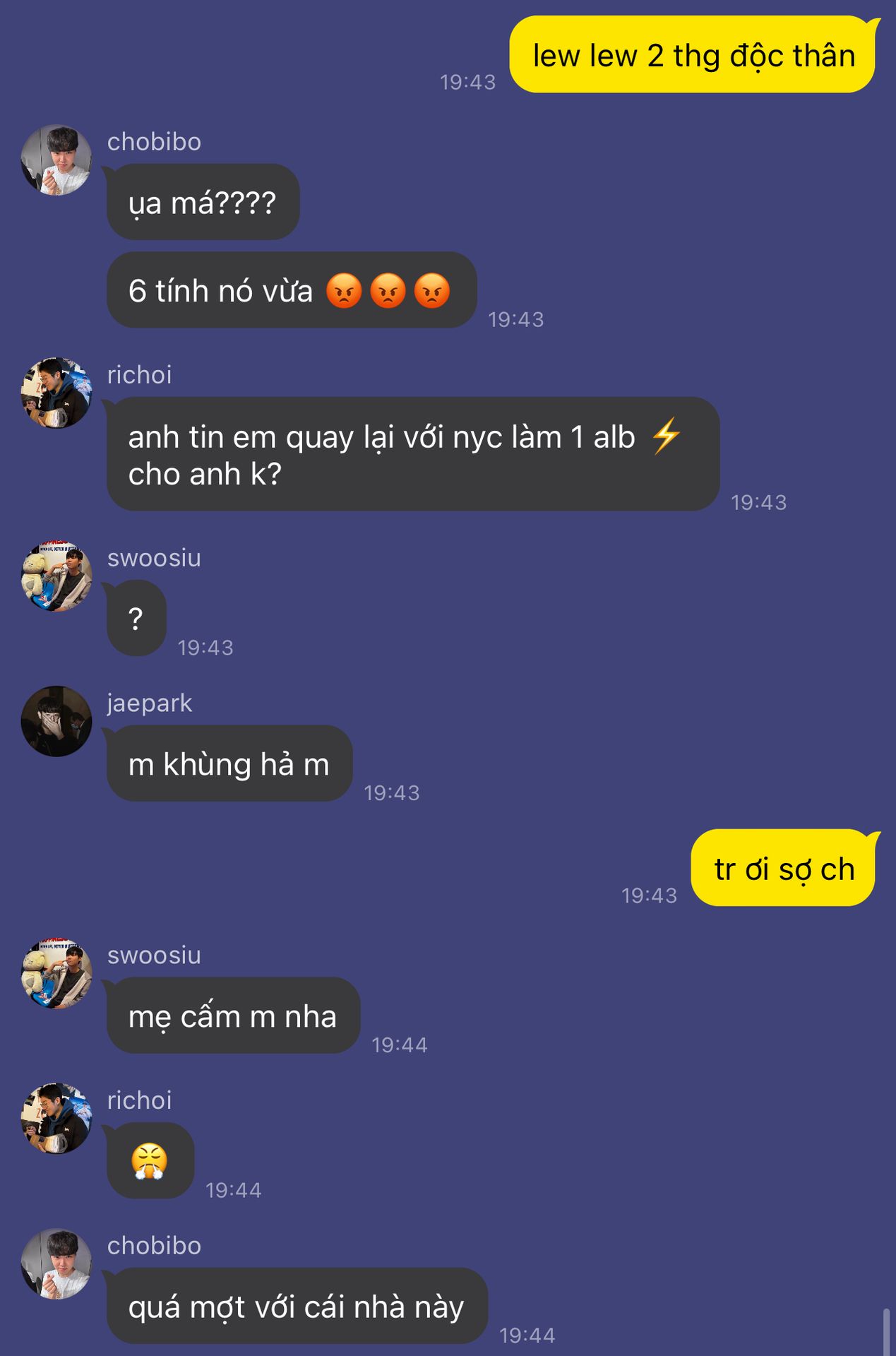View chobibo's avatar beside "quá mợt với cái nhà này"
The width and height of the screenshot is (896, 1356).
(x=56, y=1264)
